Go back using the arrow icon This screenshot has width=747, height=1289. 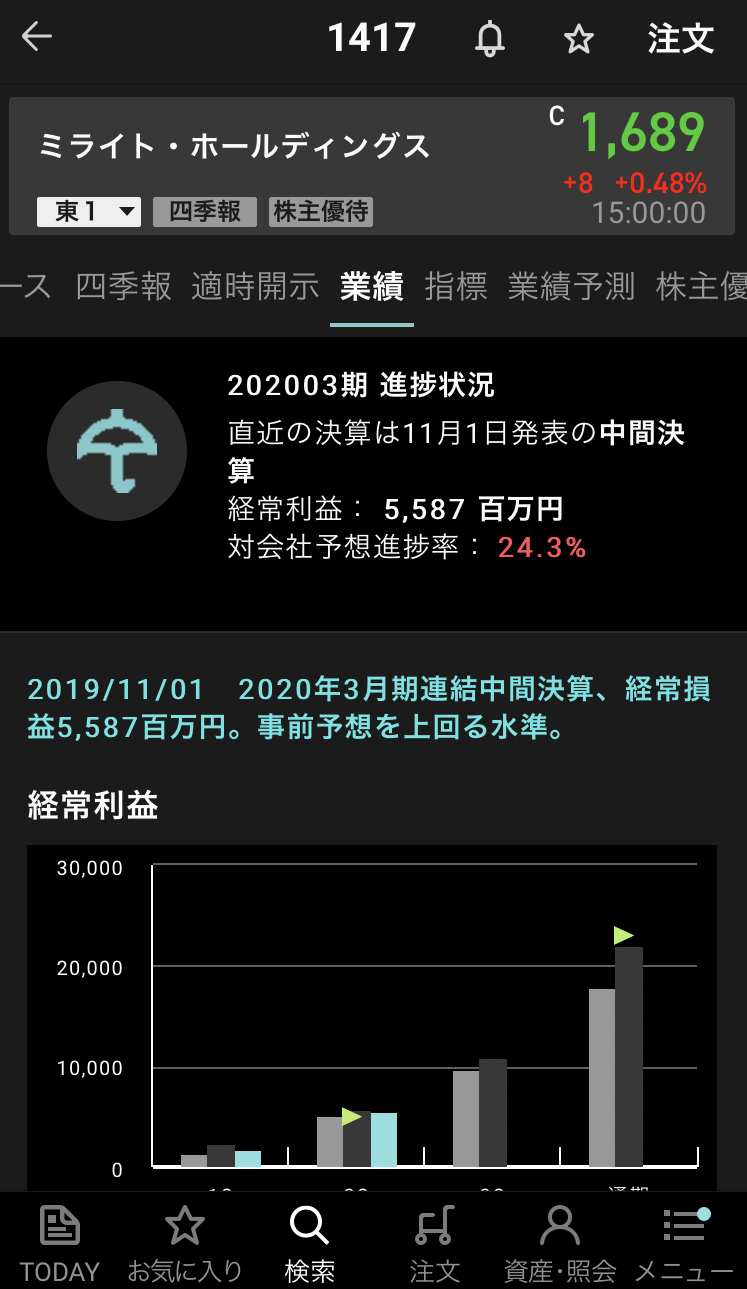click(x=37, y=38)
